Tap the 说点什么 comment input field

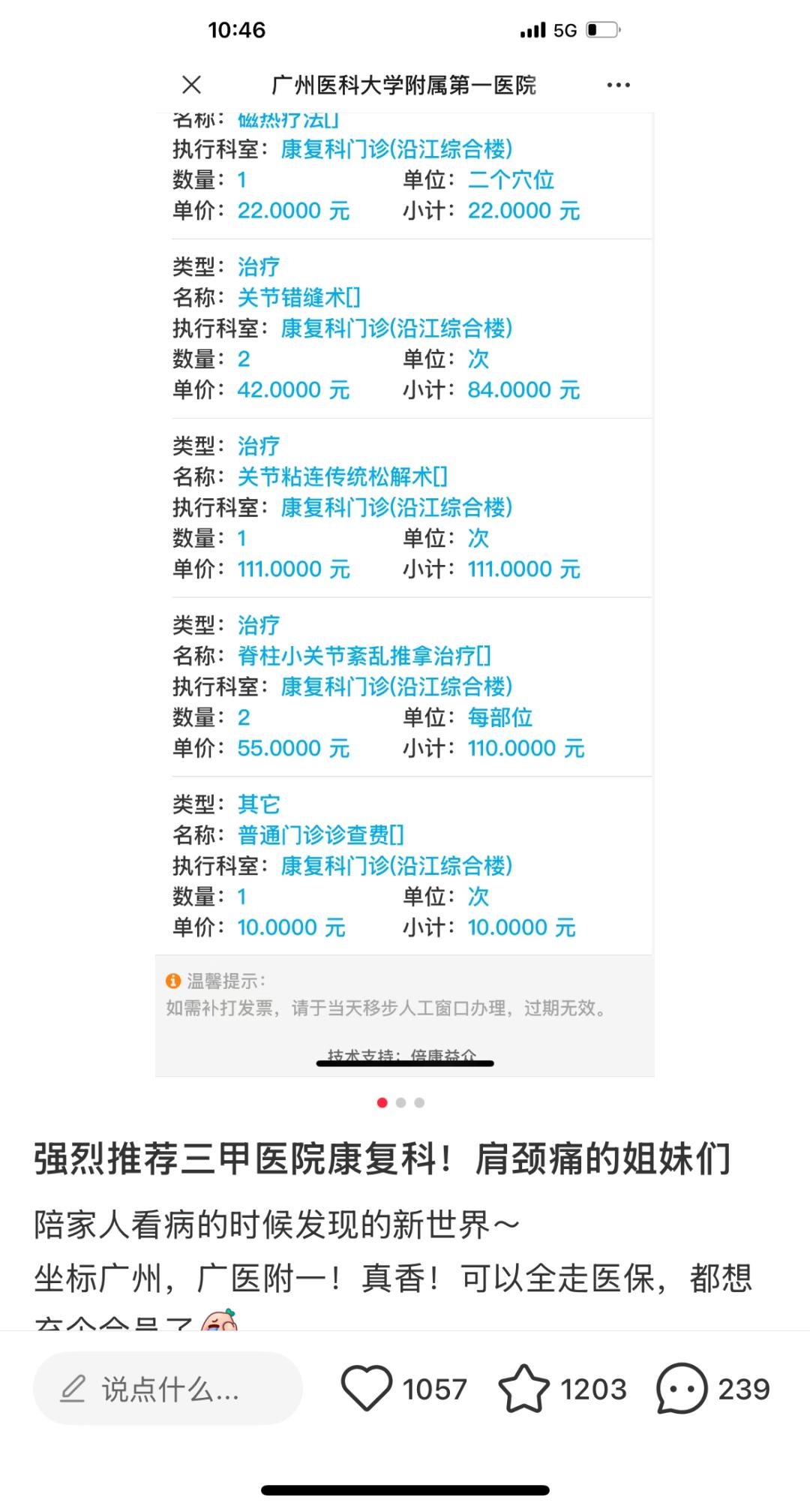(168, 1388)
